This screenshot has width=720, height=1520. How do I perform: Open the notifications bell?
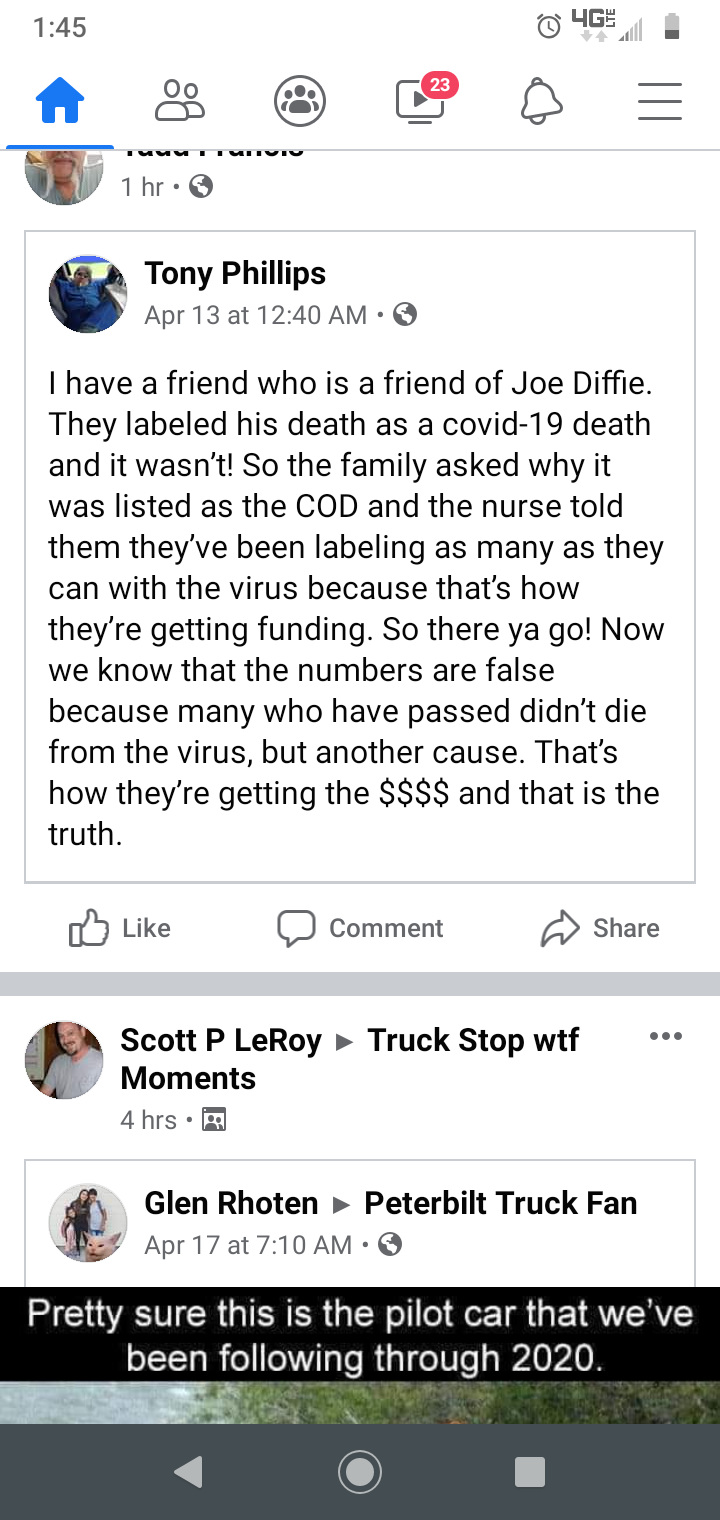[x=541, y=101]
